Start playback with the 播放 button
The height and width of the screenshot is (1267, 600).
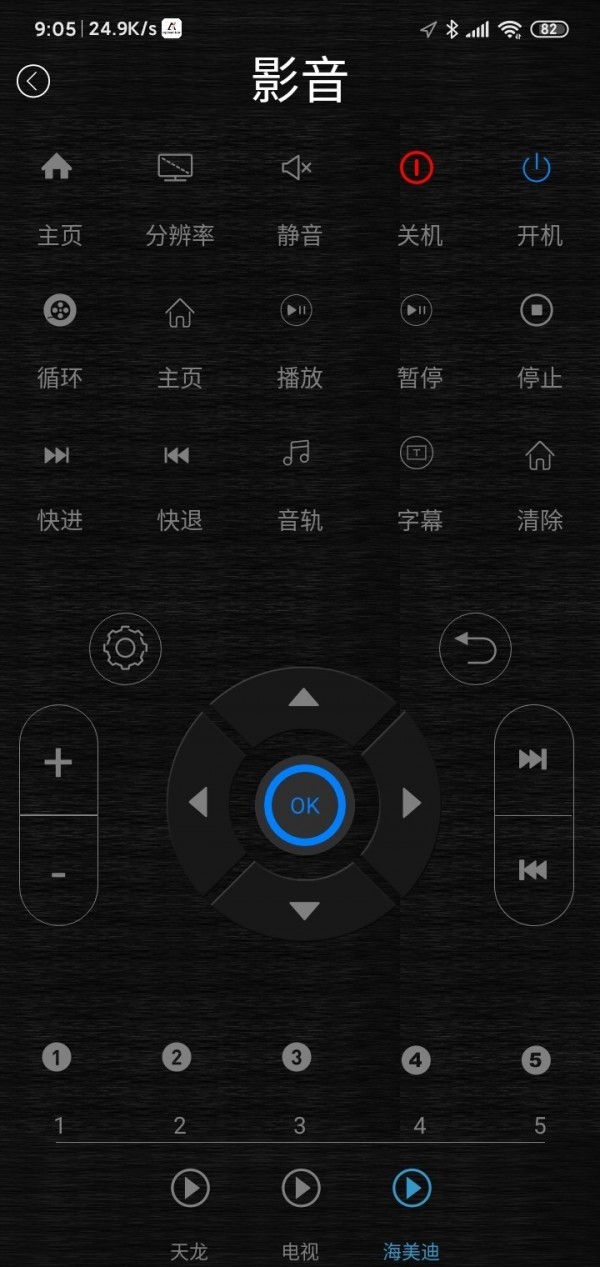tap(297, 311)
